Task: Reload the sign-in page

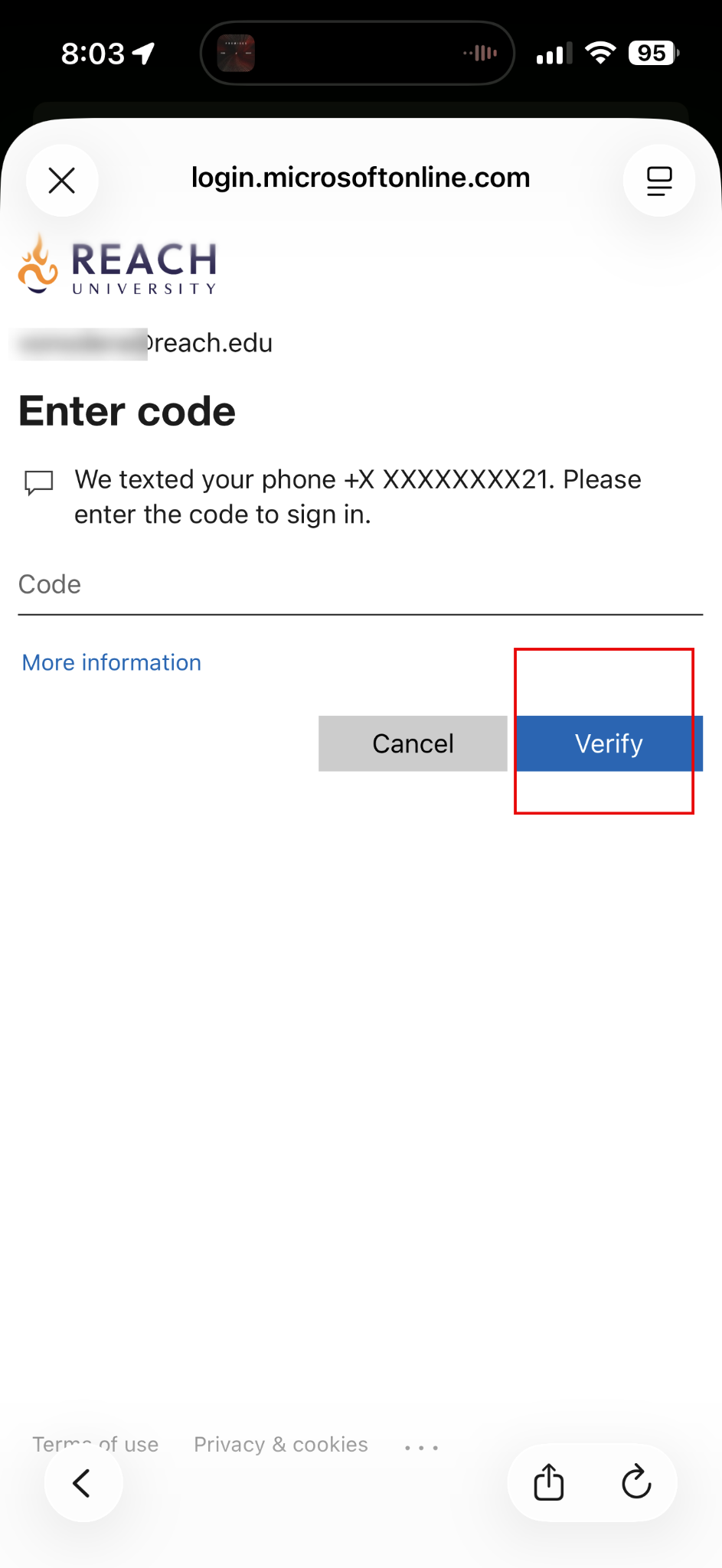Action: pyautogui.click(x=636, y=1483)
